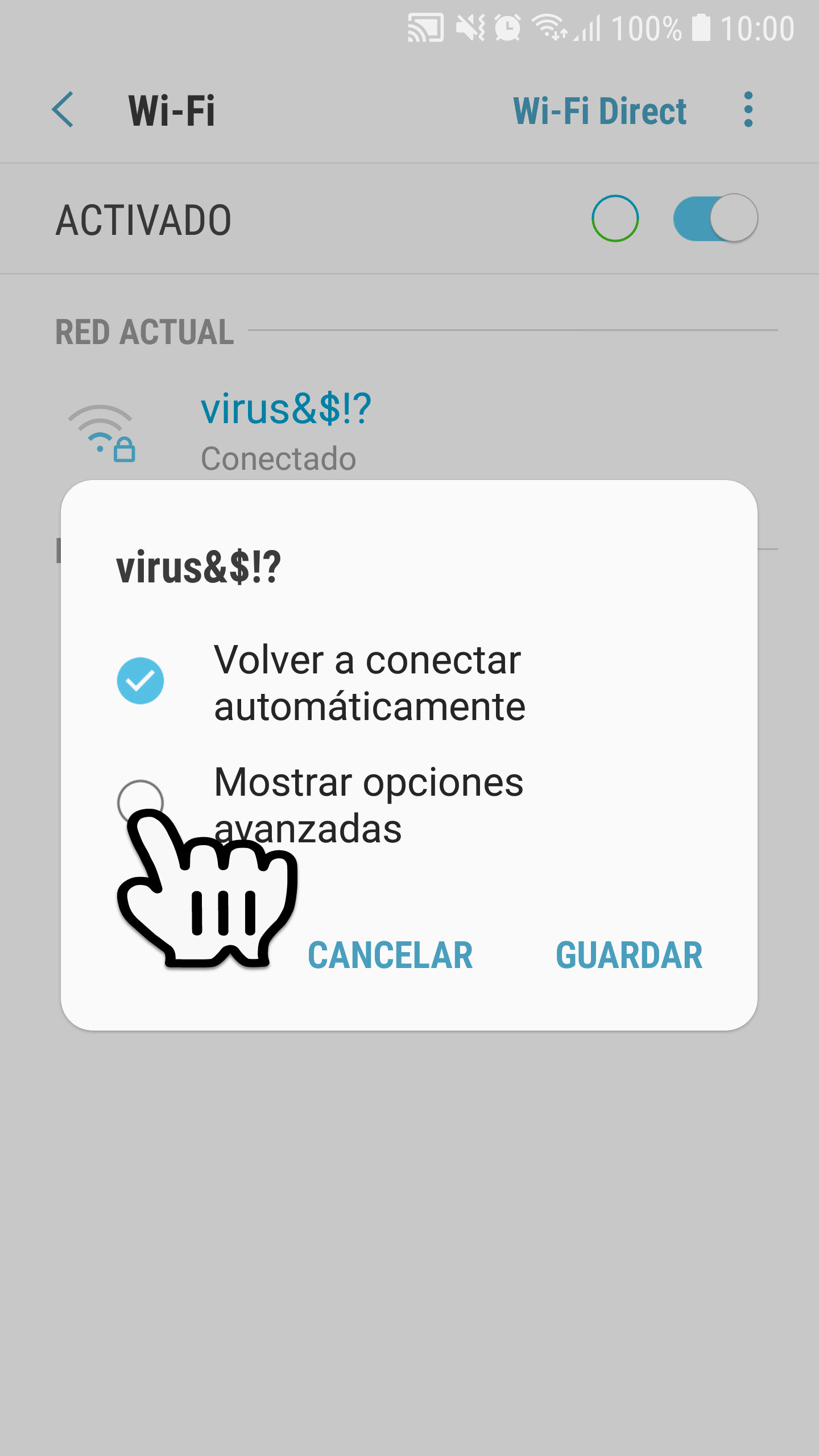Go back from the Wi-Fi screen
The image size is (819, 1456).
pos(63,110)
